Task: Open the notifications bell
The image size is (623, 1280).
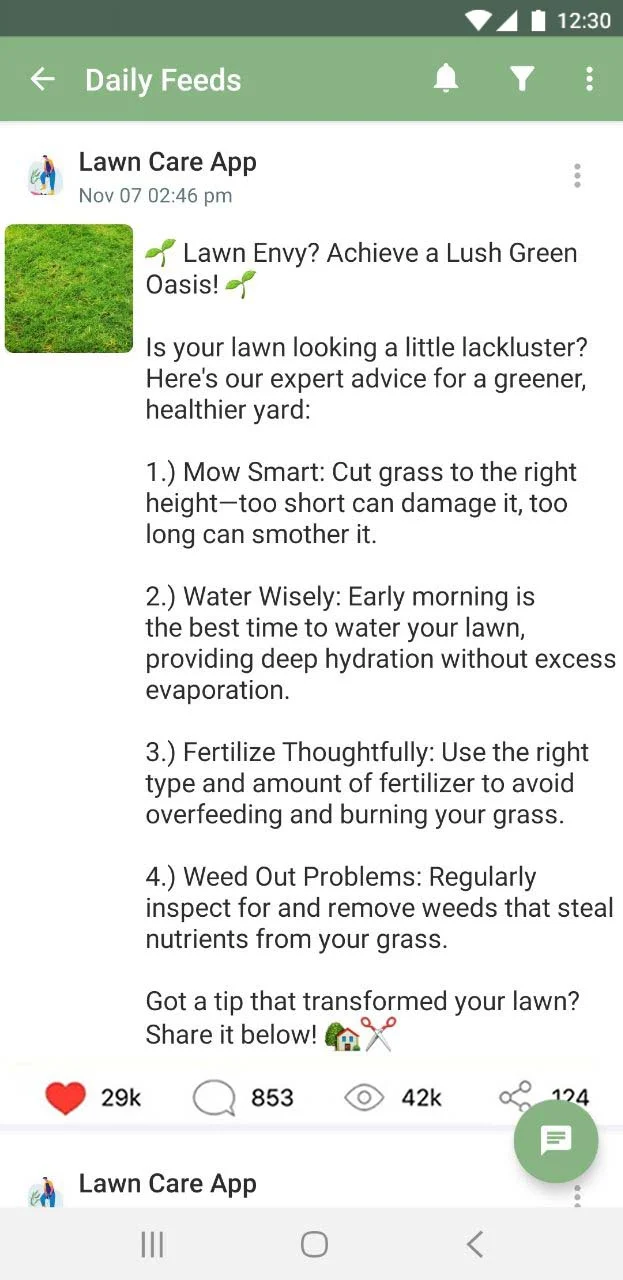Action: pos(446,79)
